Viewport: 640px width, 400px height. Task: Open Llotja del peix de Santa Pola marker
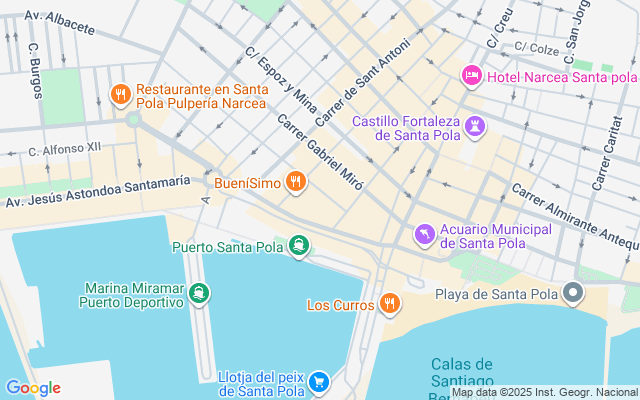(319, 381)
